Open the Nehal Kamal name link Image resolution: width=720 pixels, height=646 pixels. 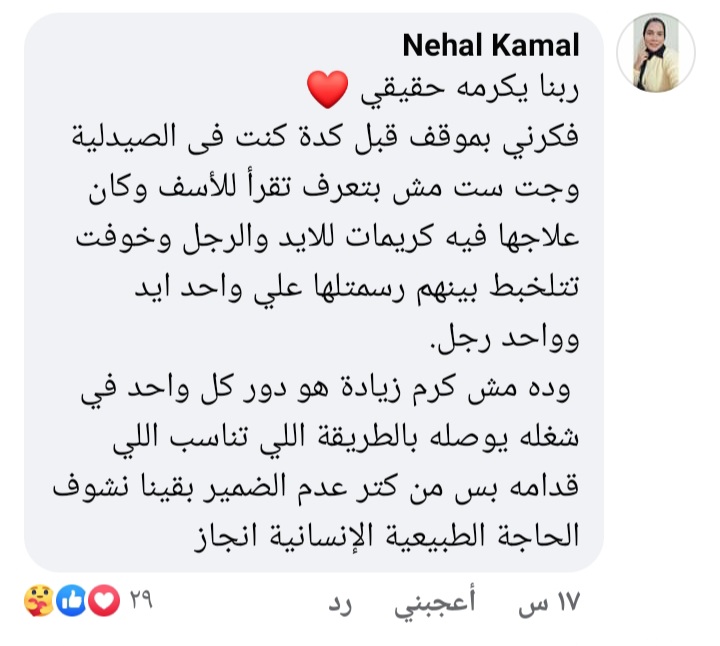pyautogui.click(x=491, y=46)
